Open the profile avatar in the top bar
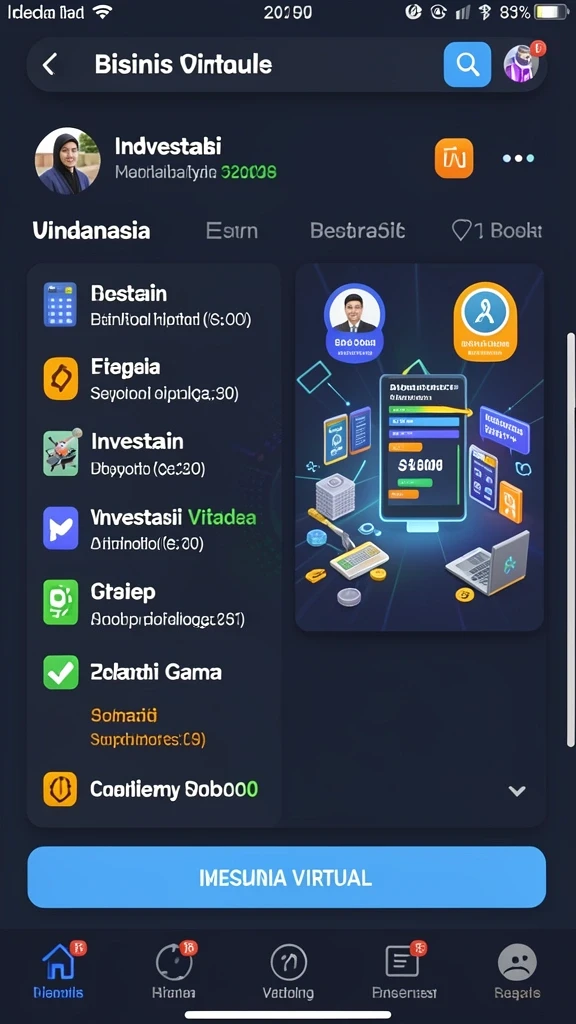Viewport: 576px width, 1024px height. (522, 63)
